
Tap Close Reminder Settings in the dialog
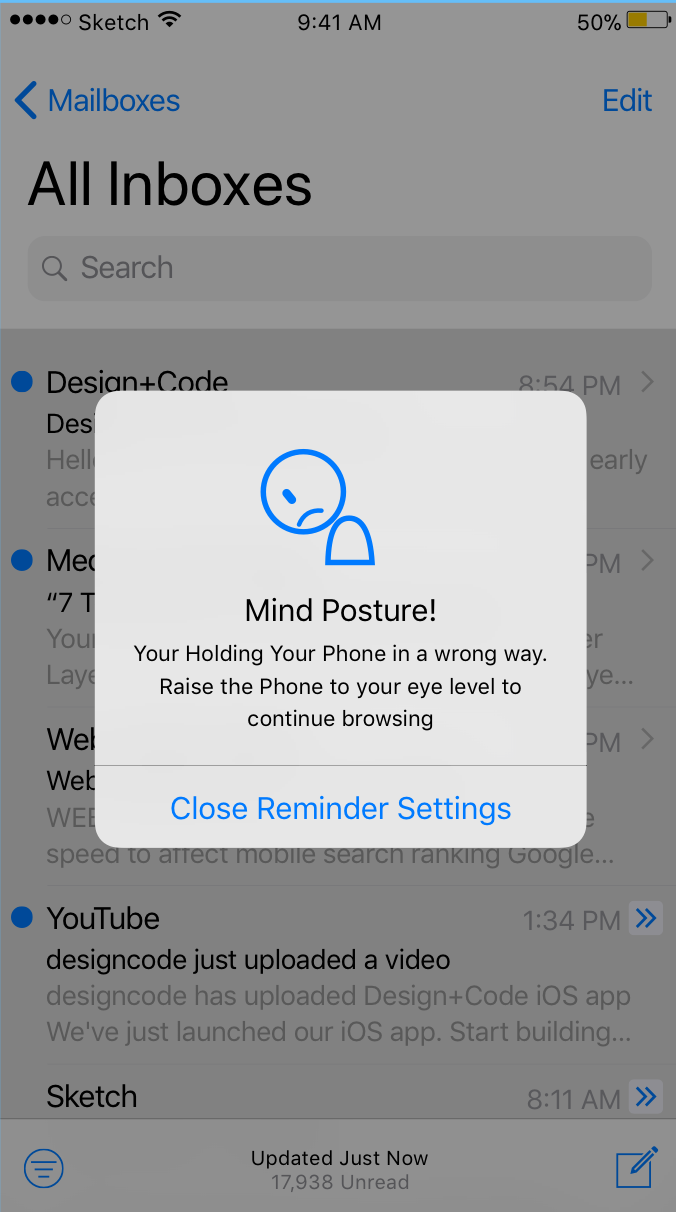[x=340, y=808]
